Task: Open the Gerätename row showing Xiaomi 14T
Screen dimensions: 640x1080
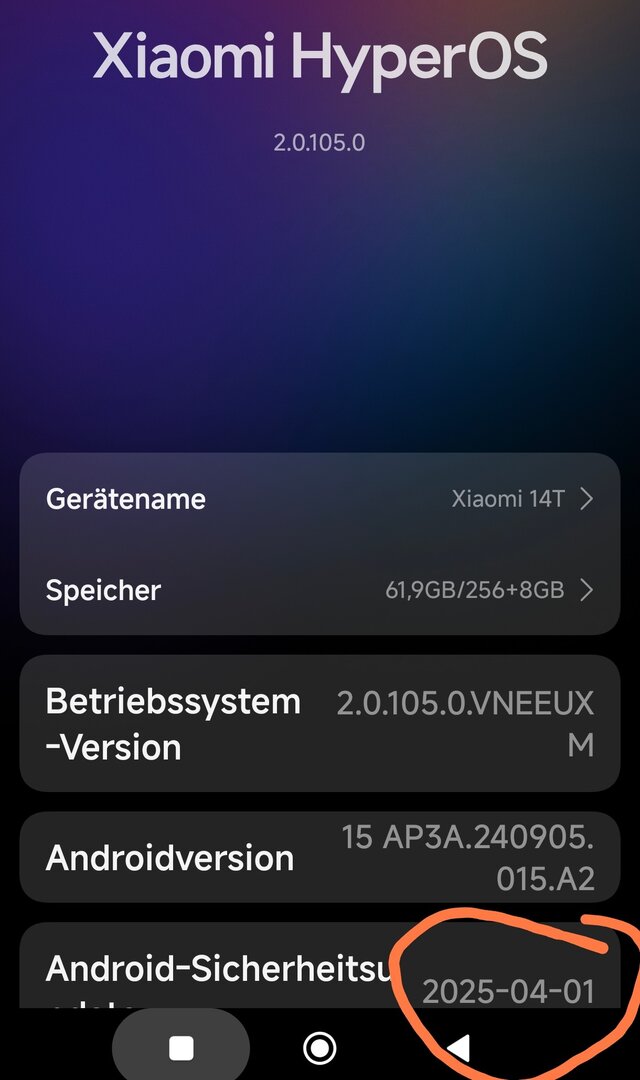Action: click(320, 499)
